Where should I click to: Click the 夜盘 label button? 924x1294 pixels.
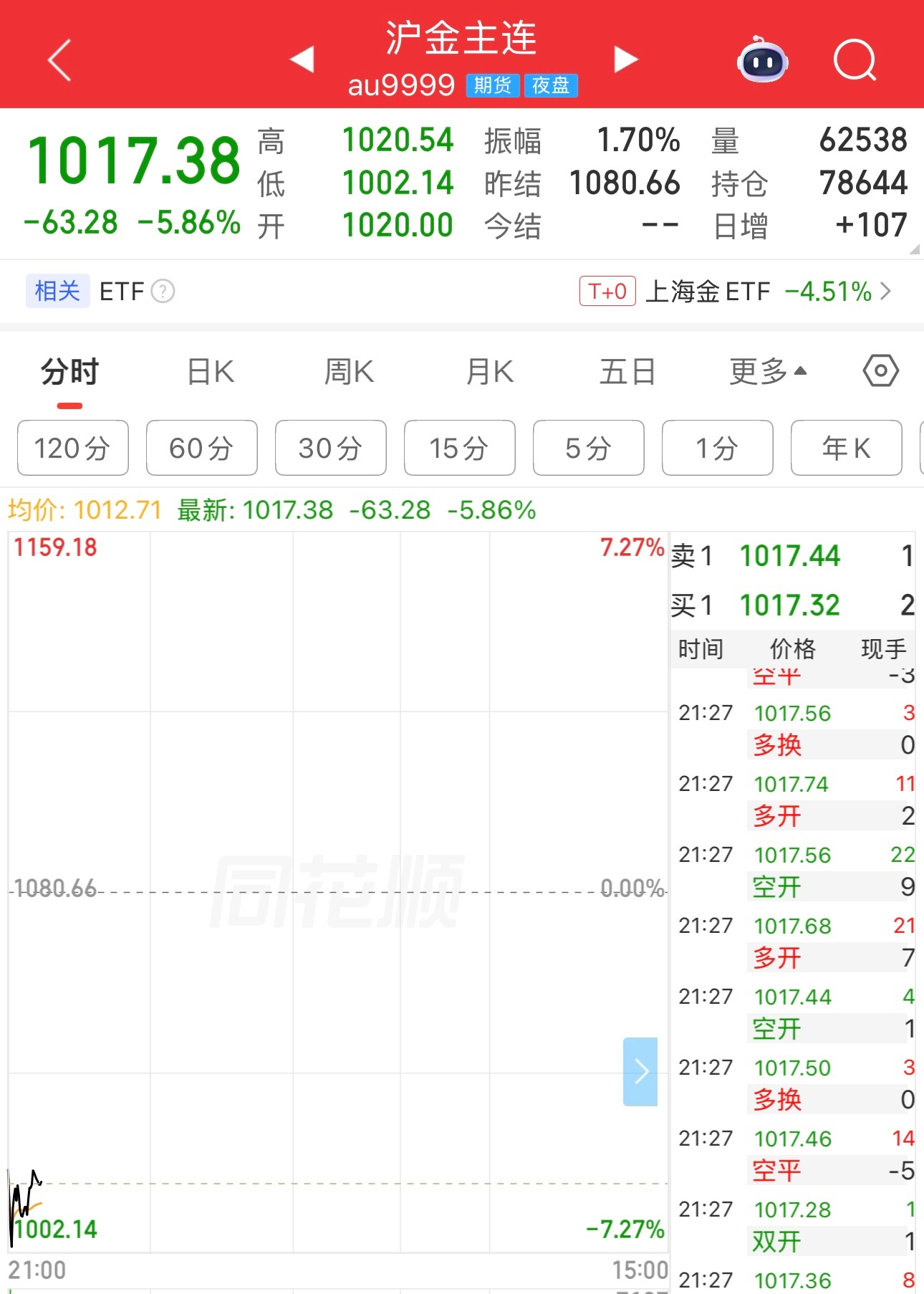tap(550, 85)
